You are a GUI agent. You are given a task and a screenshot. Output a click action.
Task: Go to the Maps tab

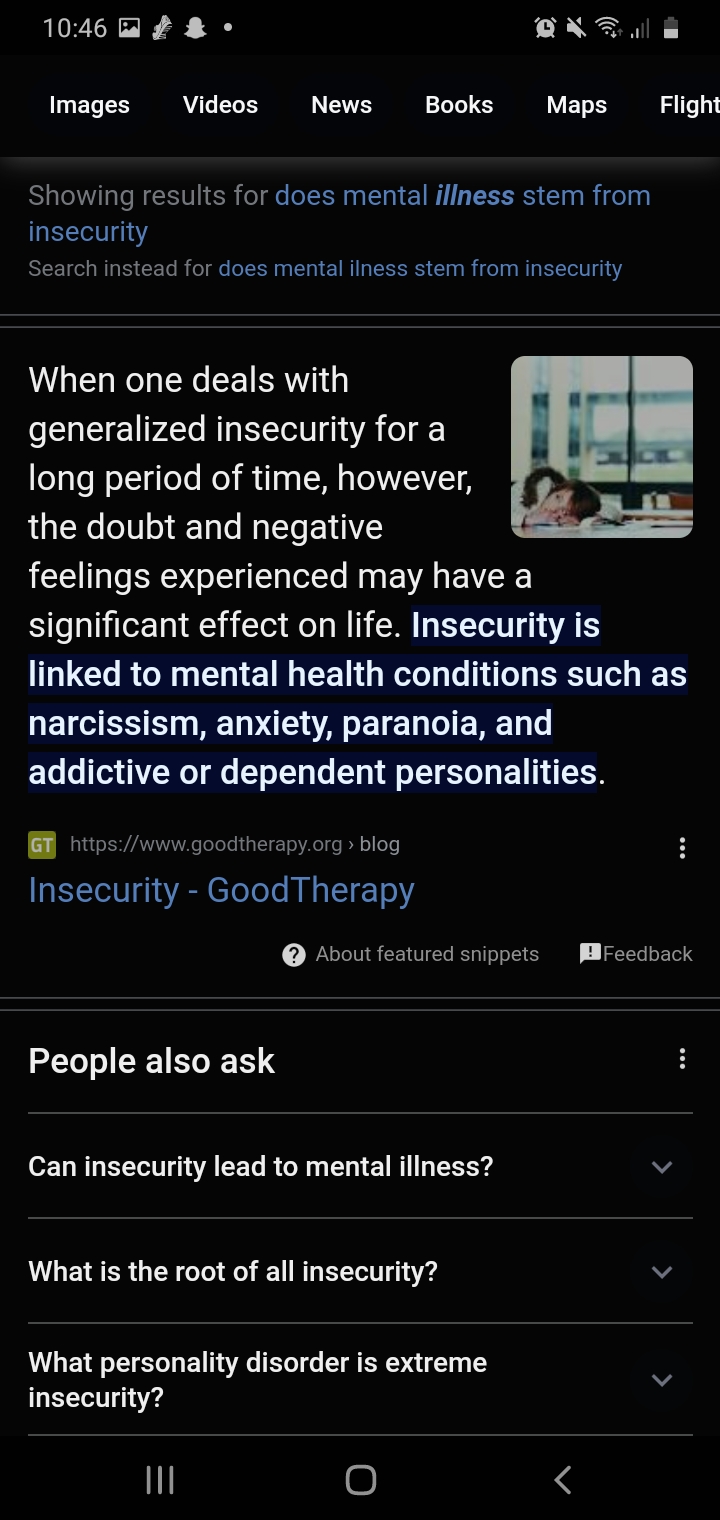coord(576,105)
